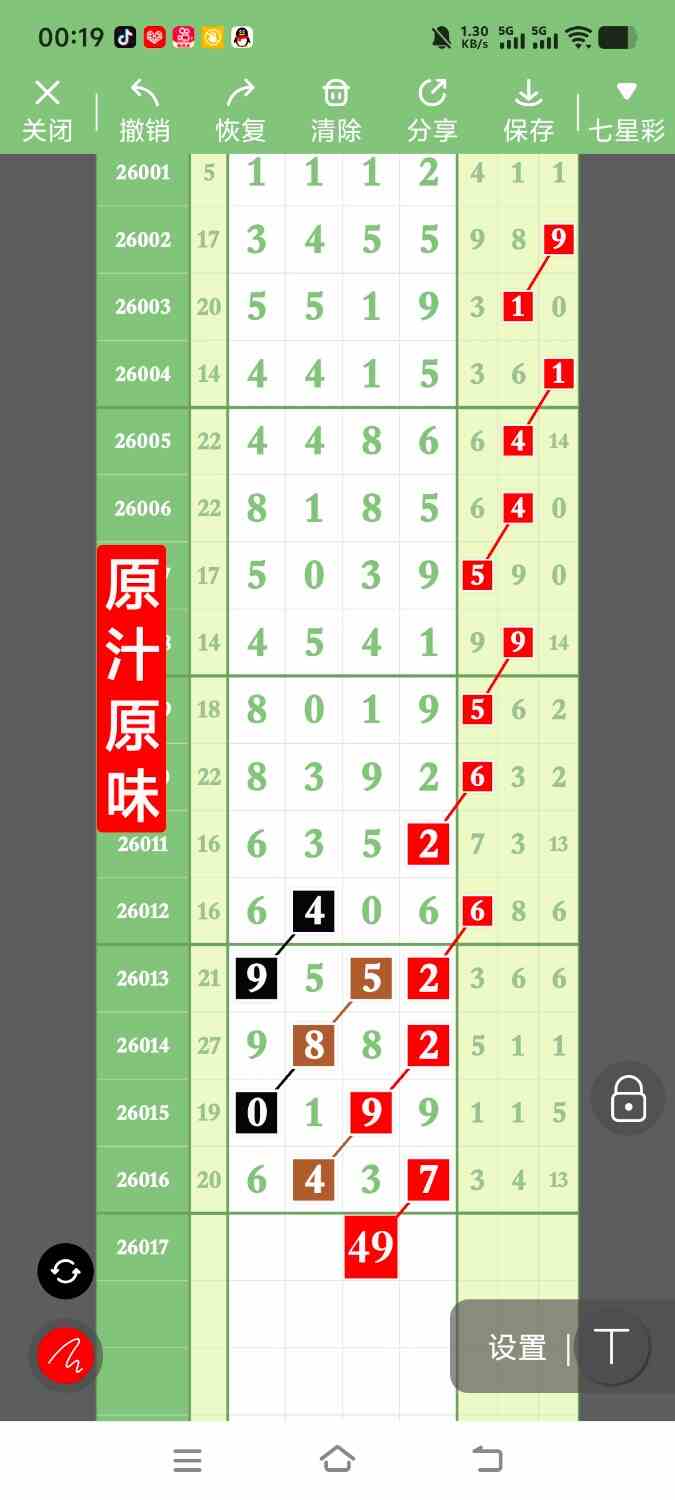Toggle the lock icon button
The height and width of the screenshot is (1500, 675).
pyautogui.click(x=628, y=1098)
